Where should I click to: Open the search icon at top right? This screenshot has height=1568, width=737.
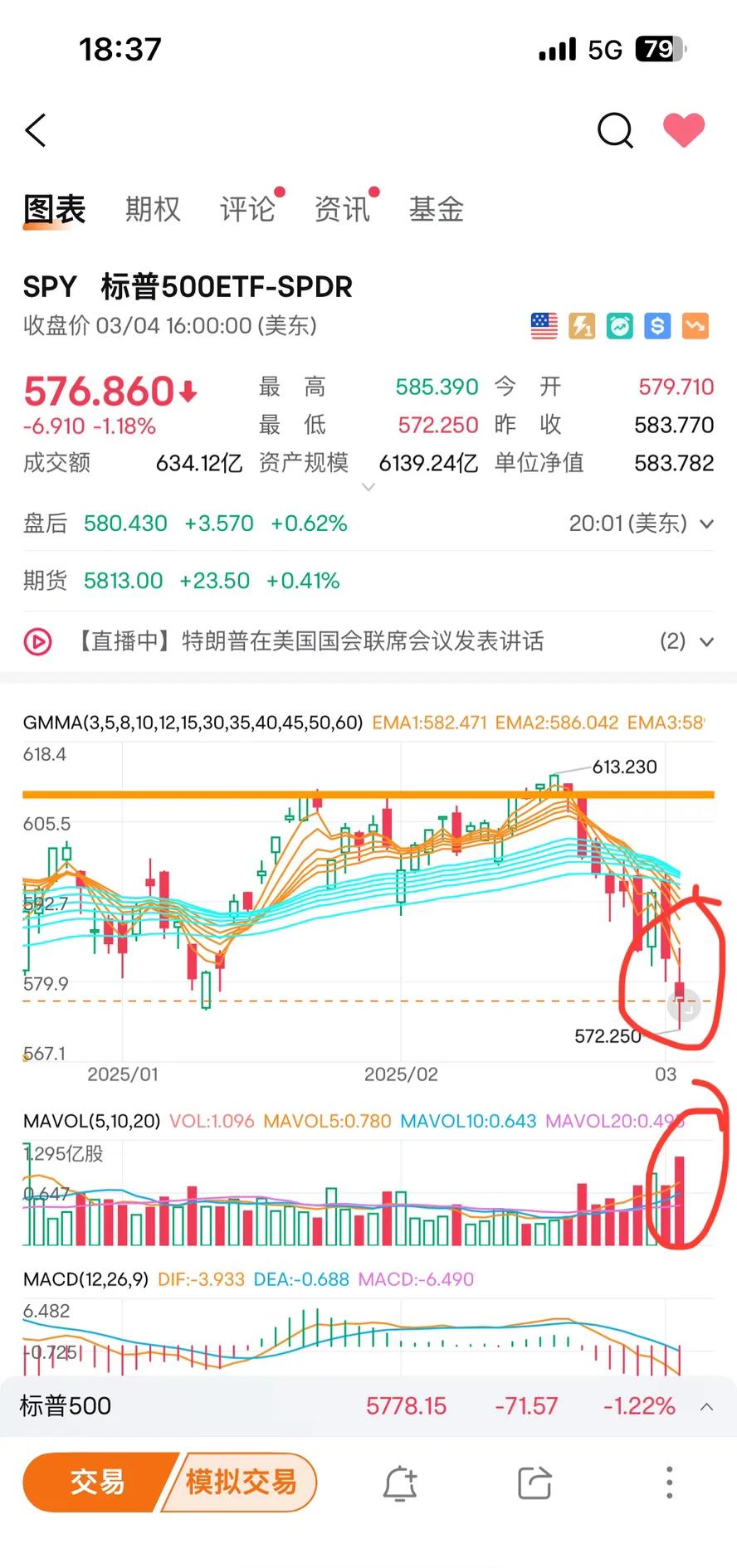(614, 130)
